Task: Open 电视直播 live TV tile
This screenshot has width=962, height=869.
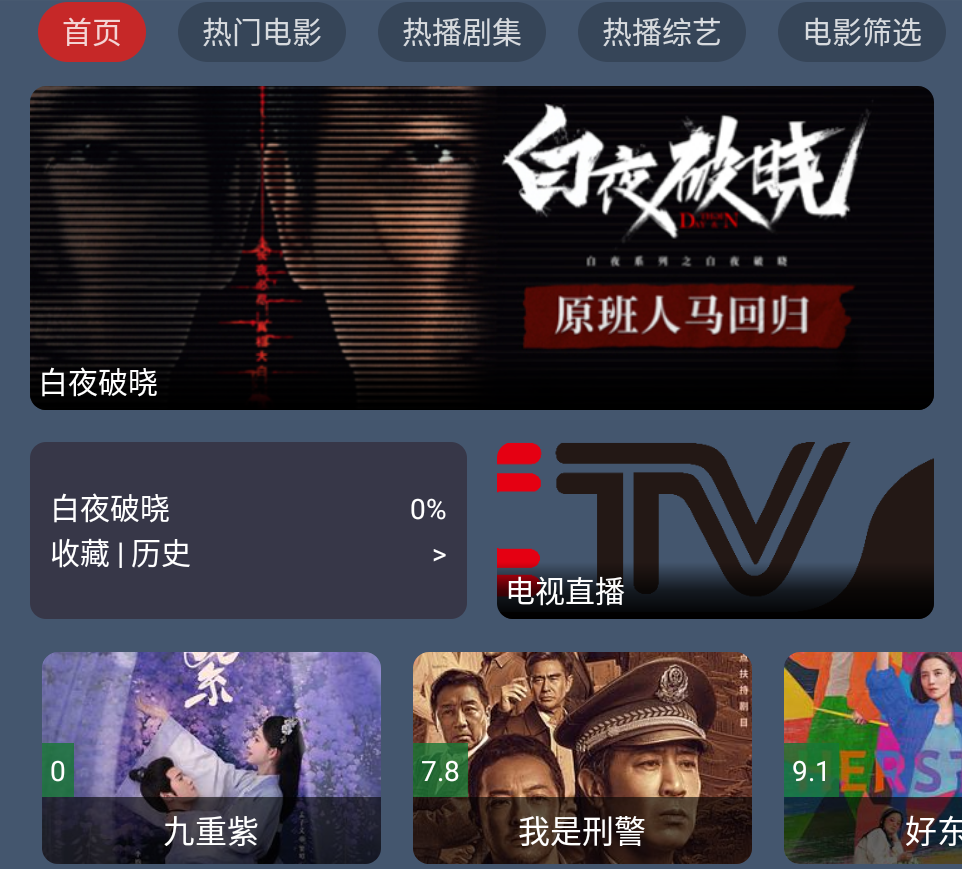Action: [715, 531]
